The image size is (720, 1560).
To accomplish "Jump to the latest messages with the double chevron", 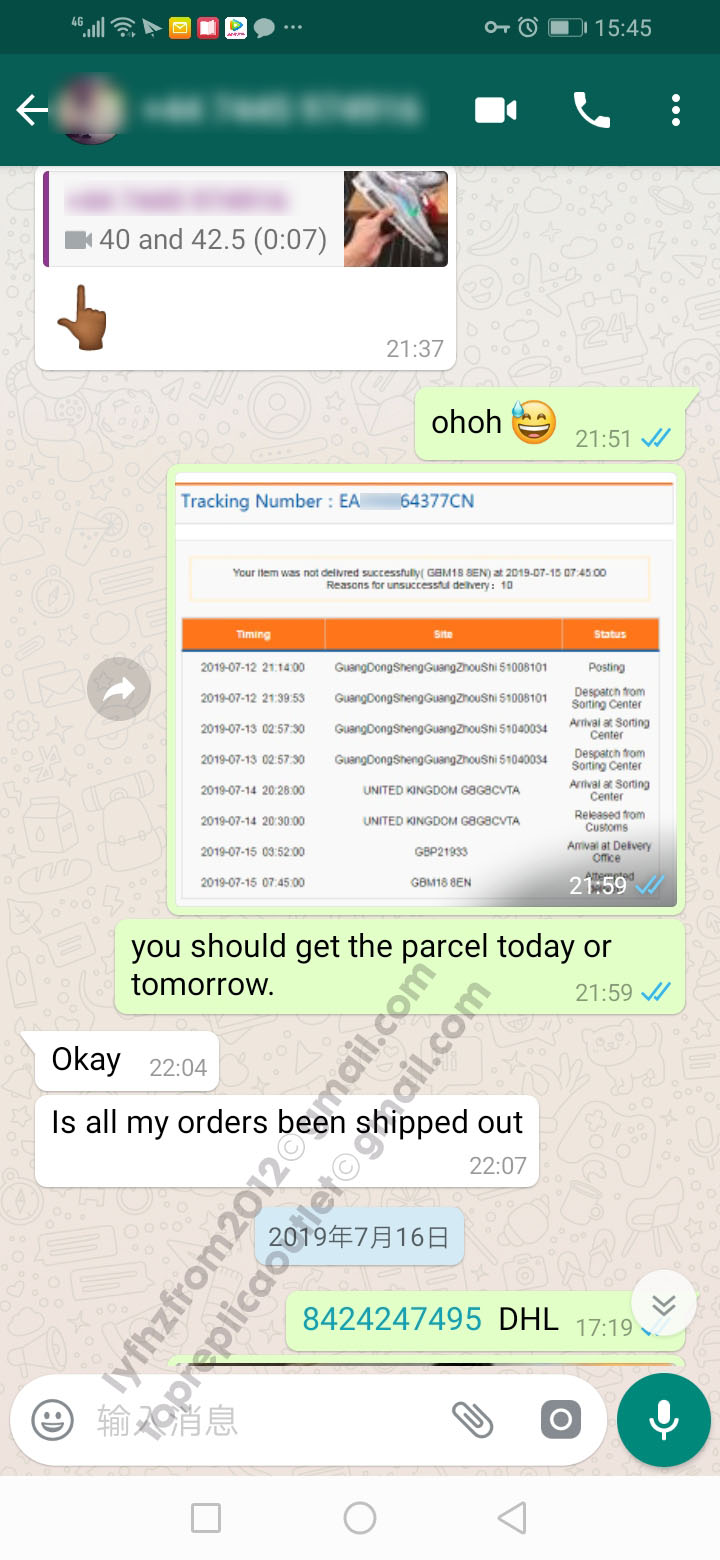I will coord(663,1303).
